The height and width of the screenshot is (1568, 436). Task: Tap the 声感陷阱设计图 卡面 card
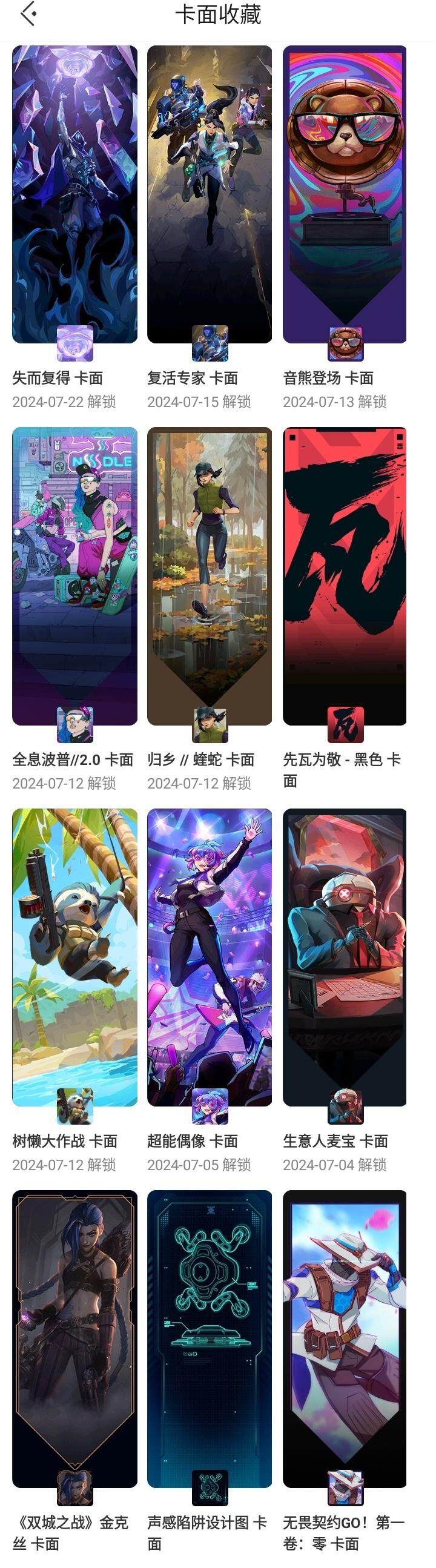210,1338
